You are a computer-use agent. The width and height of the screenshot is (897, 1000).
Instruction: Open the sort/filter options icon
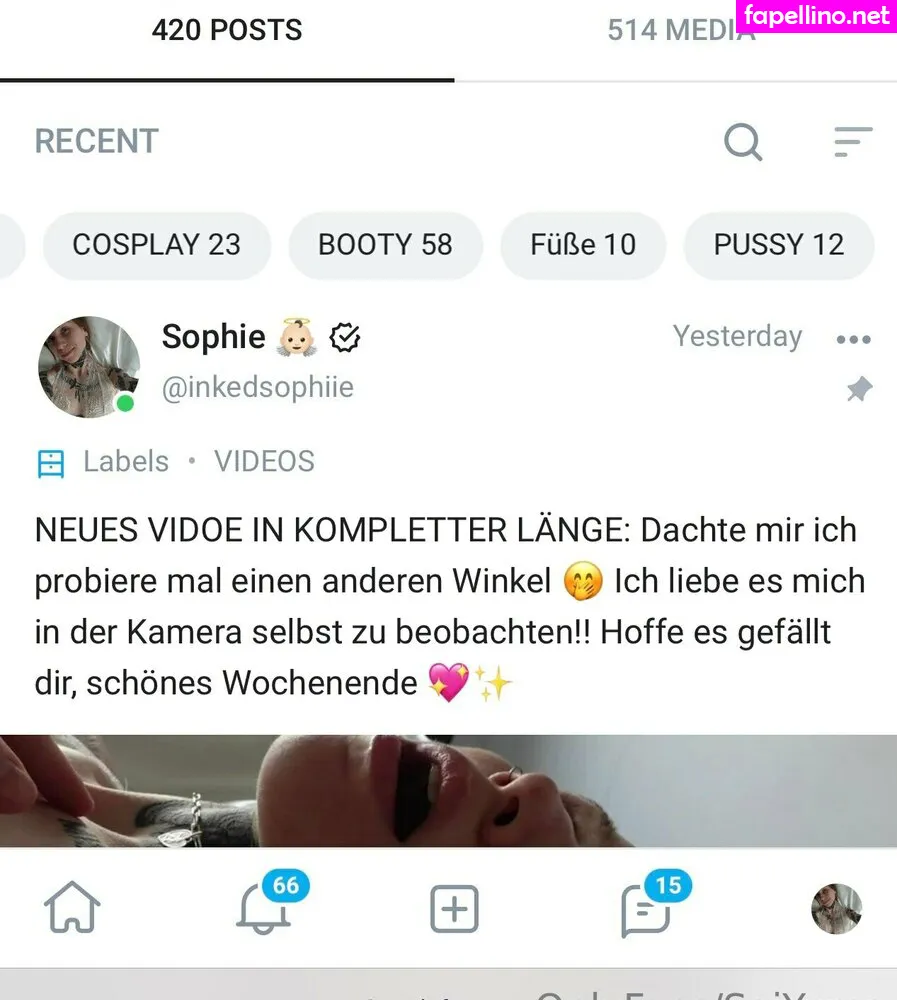(x=852, y=142)
